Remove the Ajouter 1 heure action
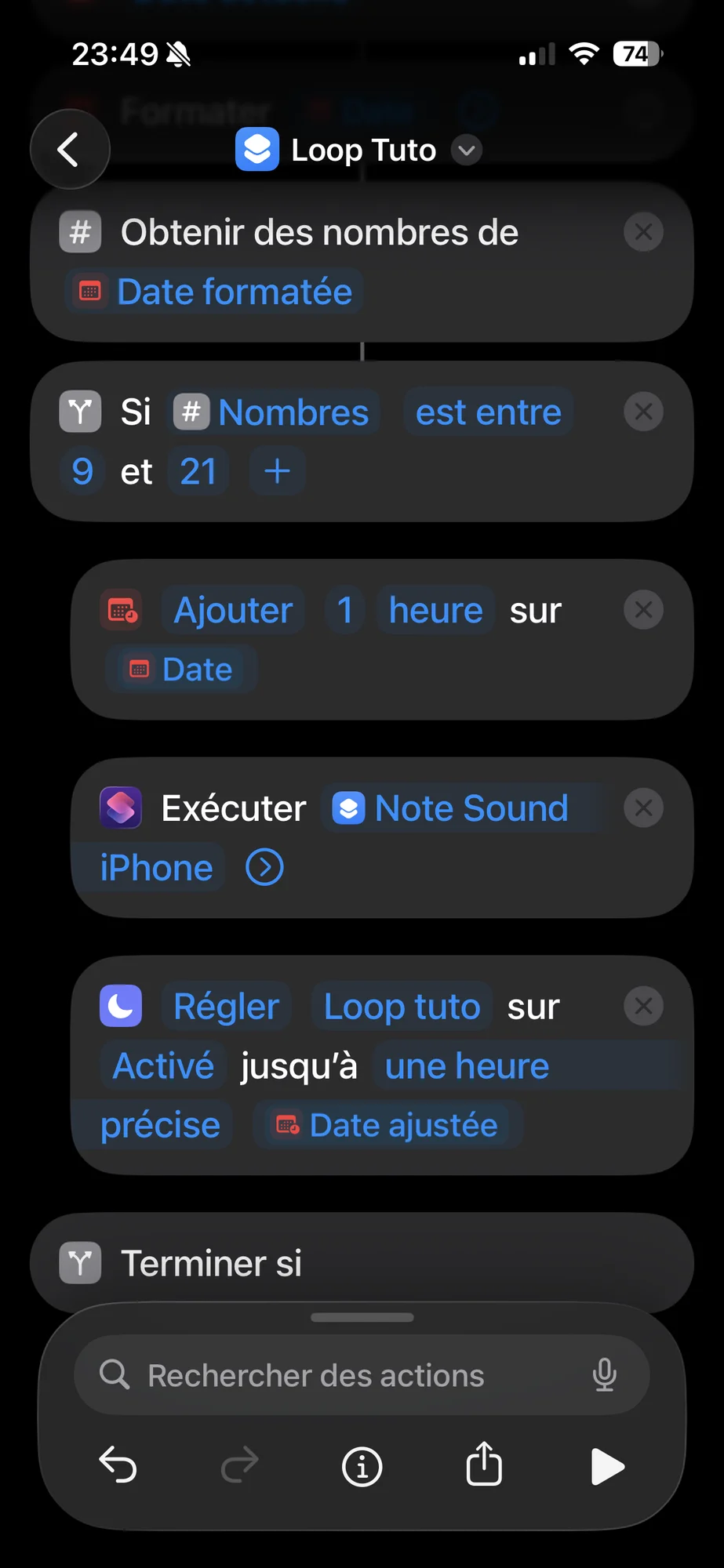 643,610
